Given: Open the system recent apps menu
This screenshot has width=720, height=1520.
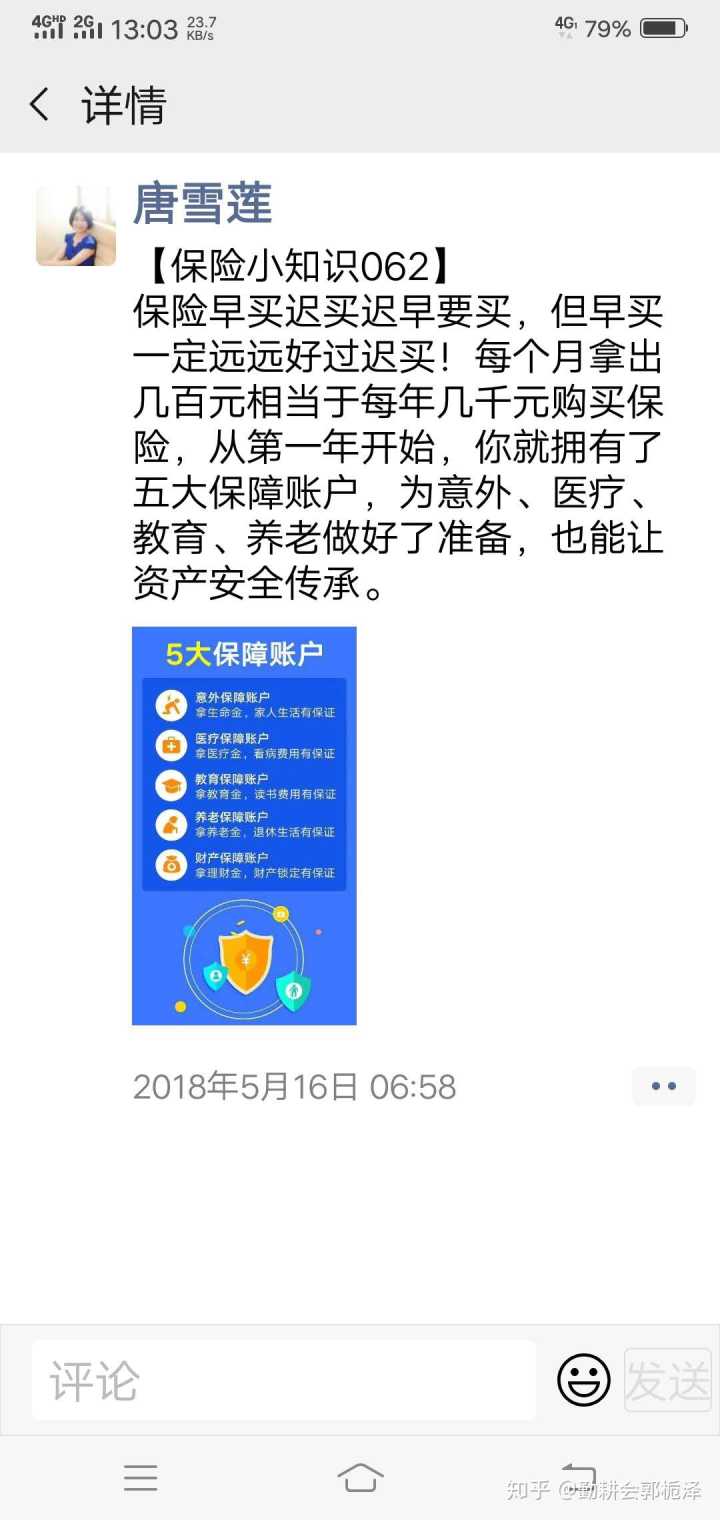Looking at the screenshot, I should pyautogui.click(x=140, y=1478).
